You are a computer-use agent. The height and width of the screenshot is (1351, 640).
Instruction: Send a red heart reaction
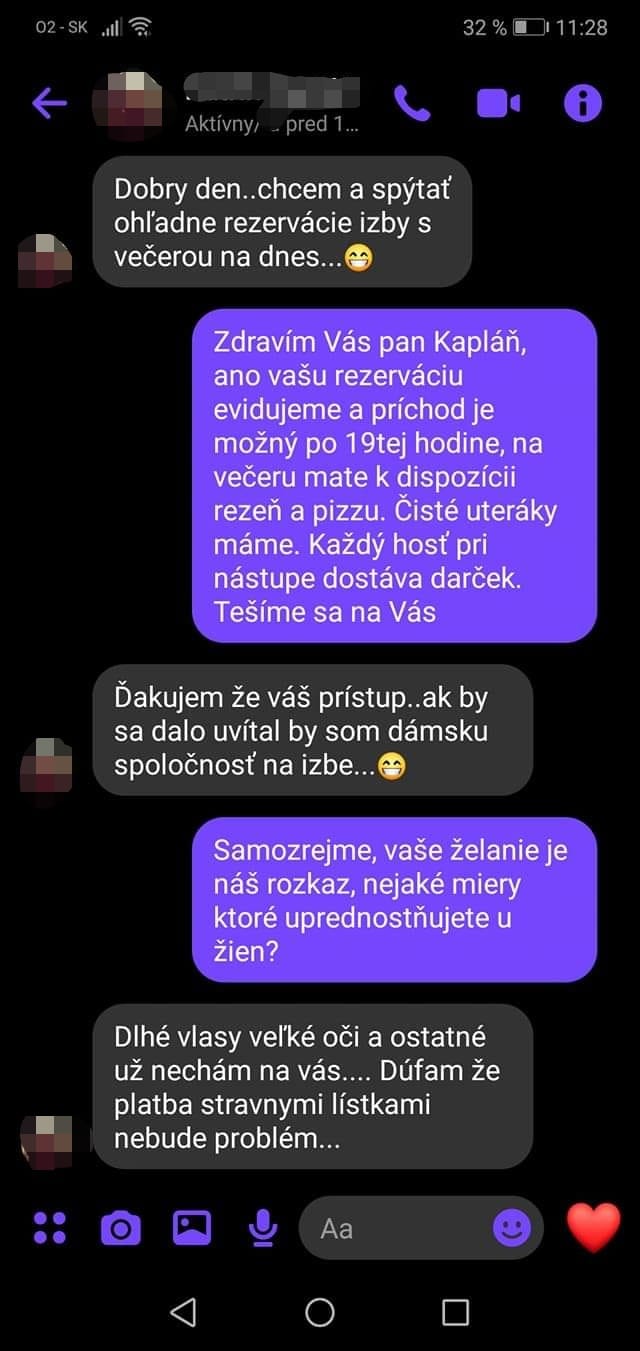click(594, 1228)
